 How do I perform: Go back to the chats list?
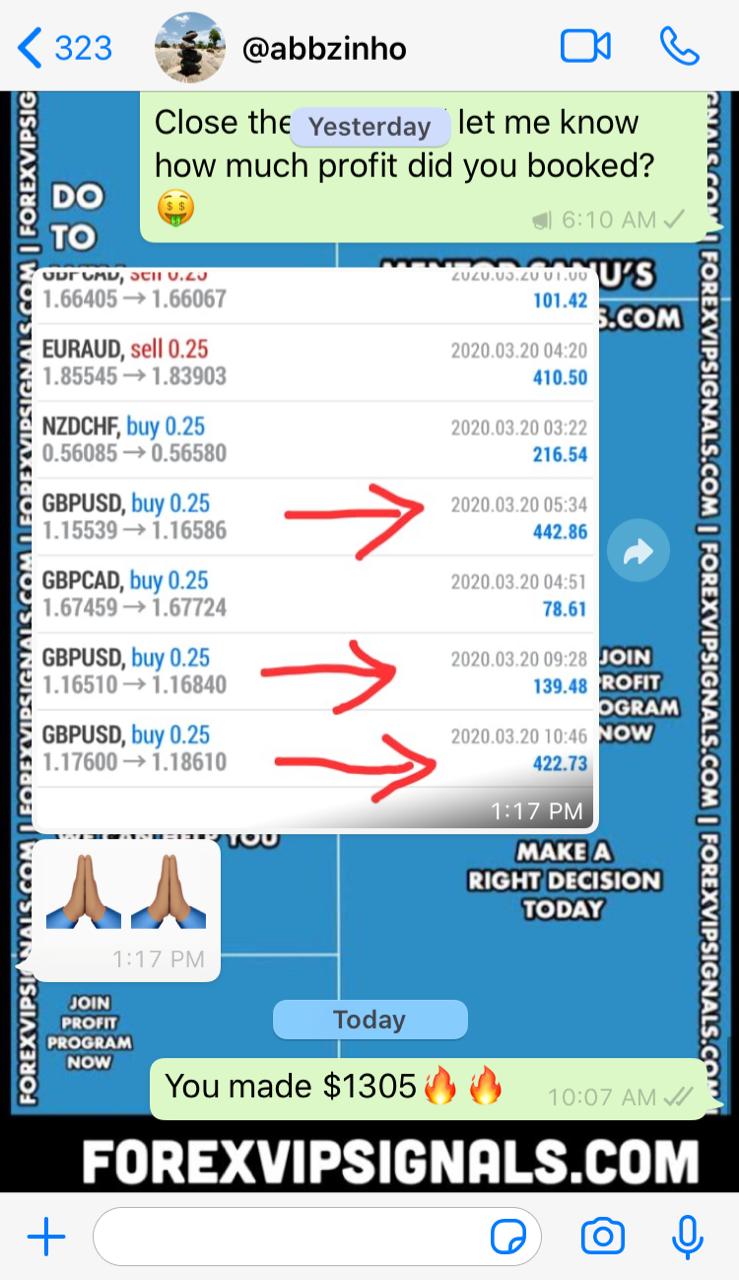click(64, 47)
